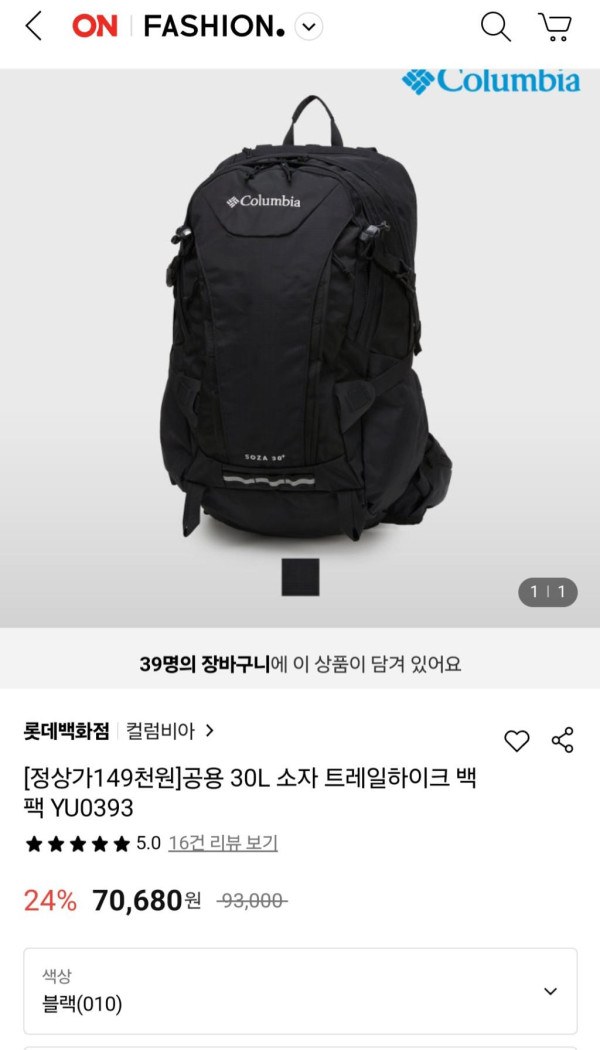Add this backpack to wishlist with heart
Image resolution: width=600 pixels, height=1050 pixels.
(x=516, y=741)
